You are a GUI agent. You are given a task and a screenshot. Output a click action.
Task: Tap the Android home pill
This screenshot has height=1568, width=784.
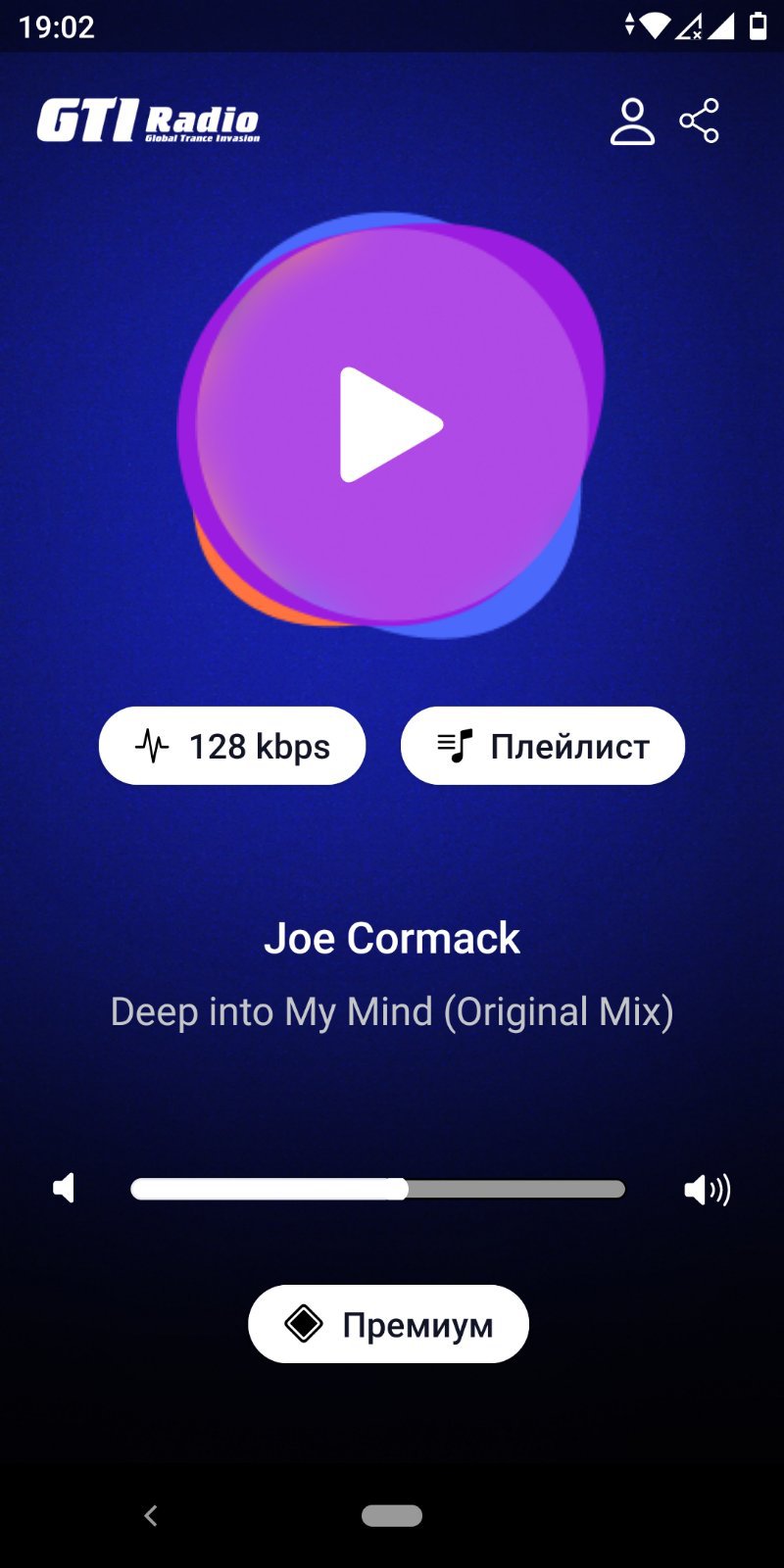[392, 1514]
